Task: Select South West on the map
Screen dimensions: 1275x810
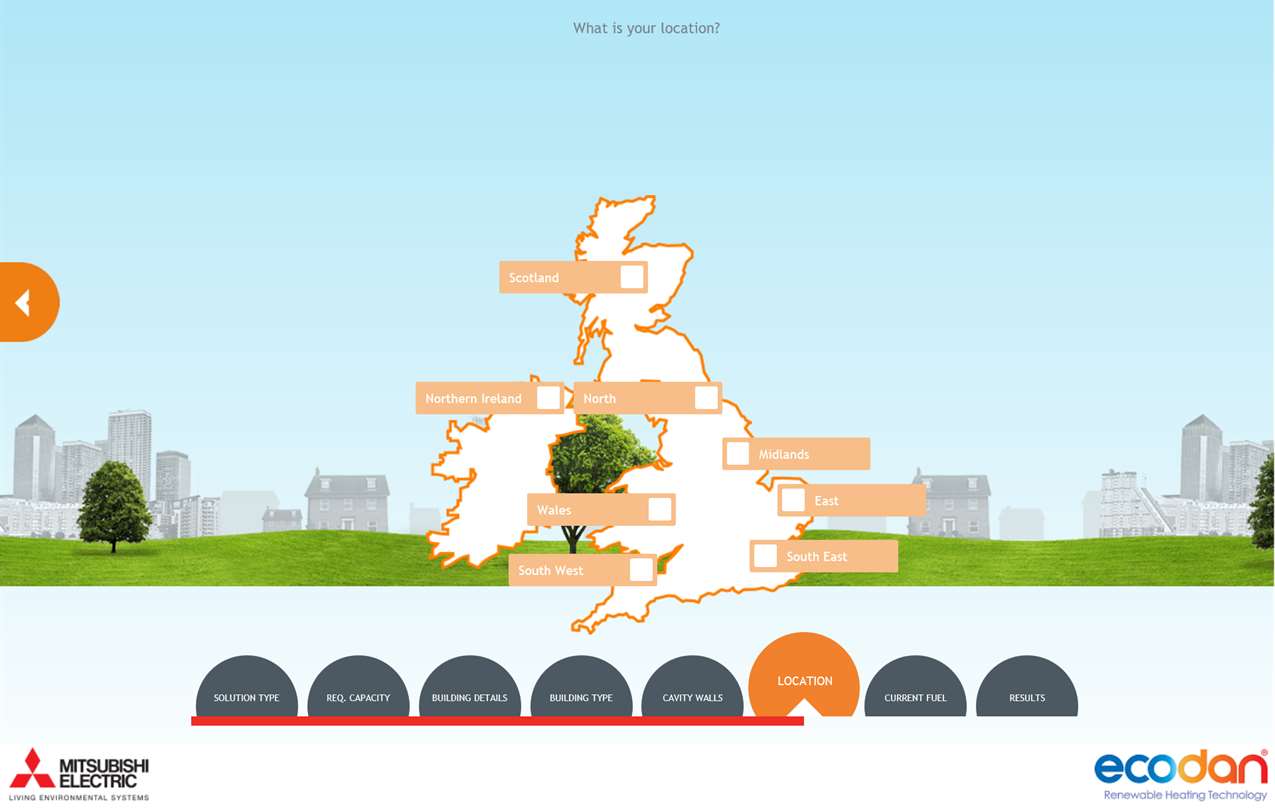Action: point(641,570)
